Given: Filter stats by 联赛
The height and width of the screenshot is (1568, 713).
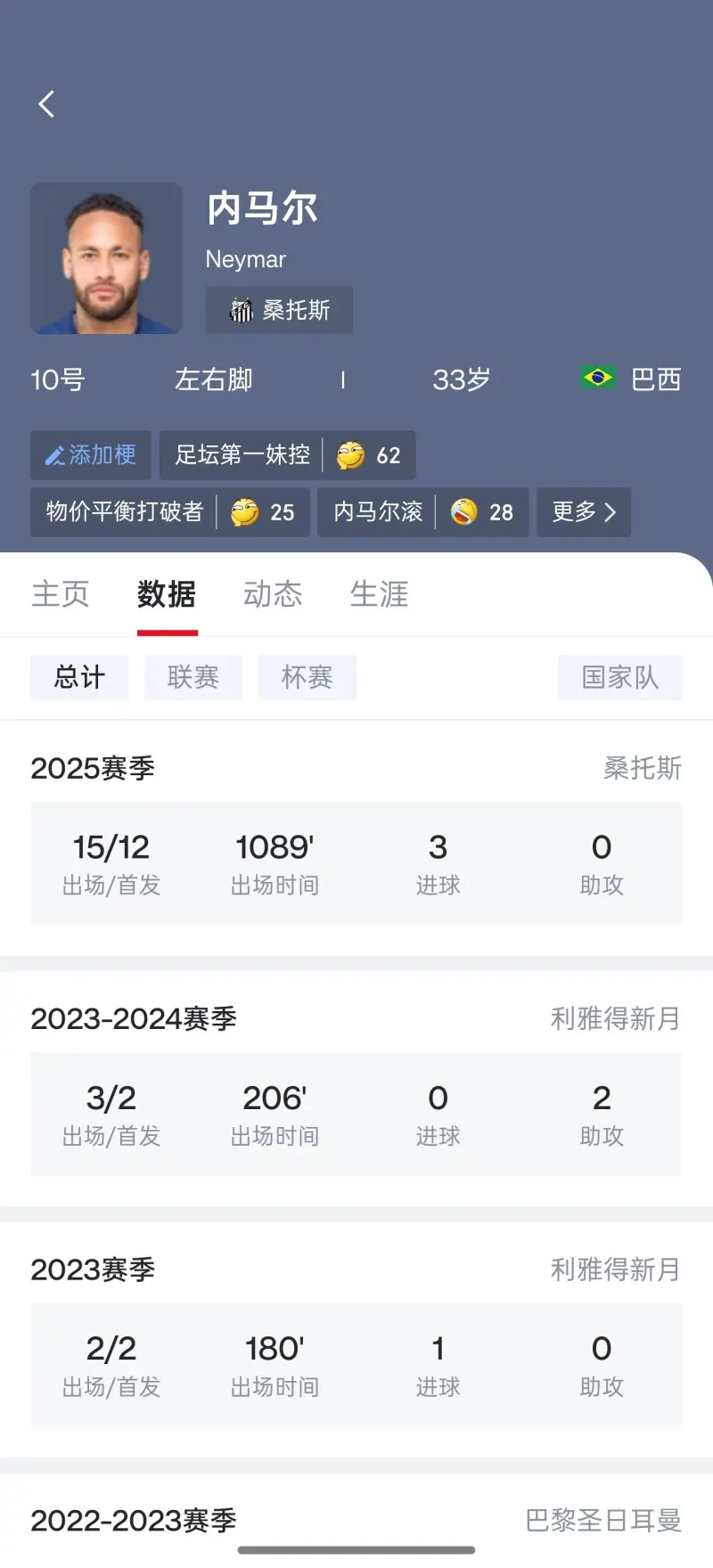Looking at the screenshot, I should point(193,677).
